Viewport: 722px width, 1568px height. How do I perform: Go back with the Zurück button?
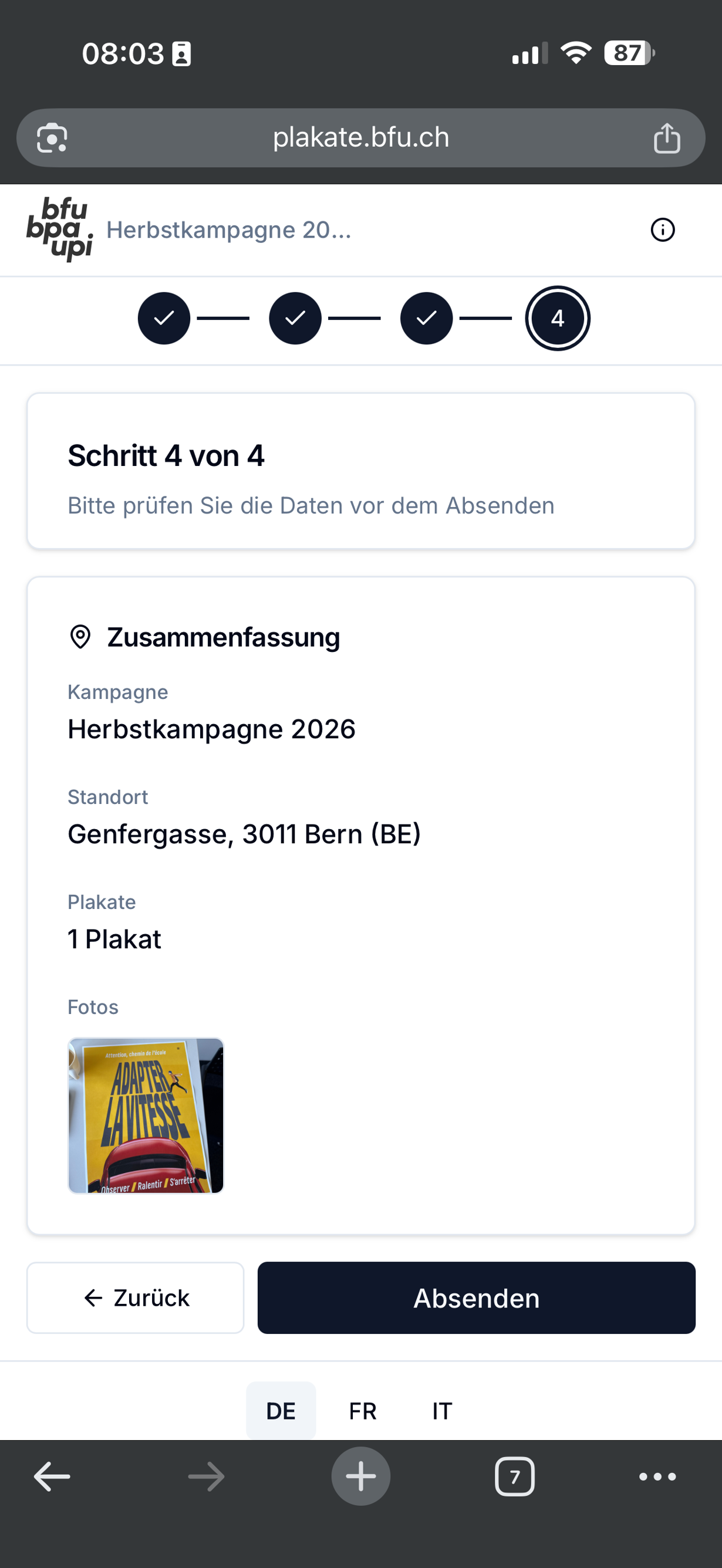[x=135, y=1297]
